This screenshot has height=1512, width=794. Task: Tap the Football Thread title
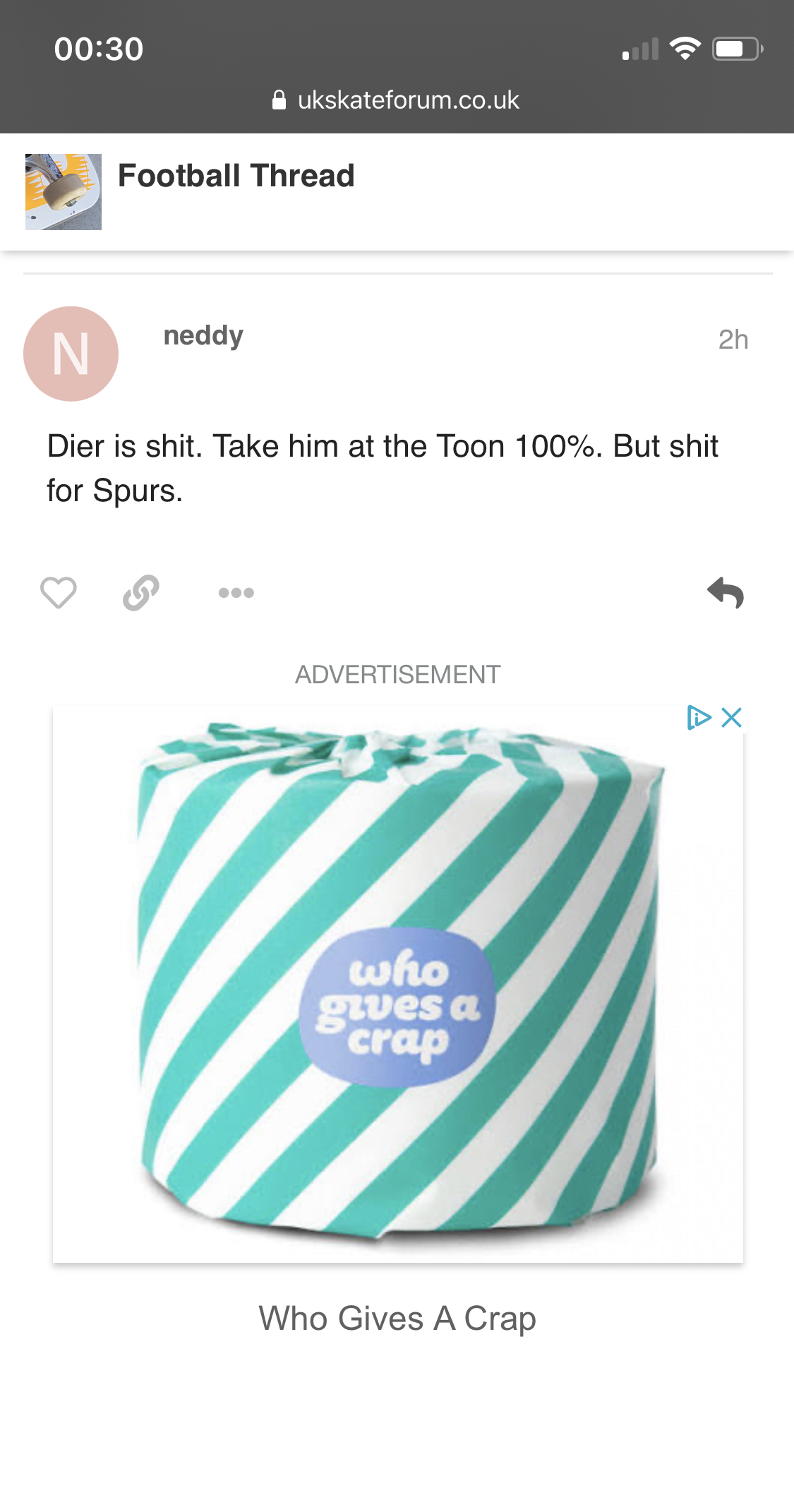coord(236,176)
